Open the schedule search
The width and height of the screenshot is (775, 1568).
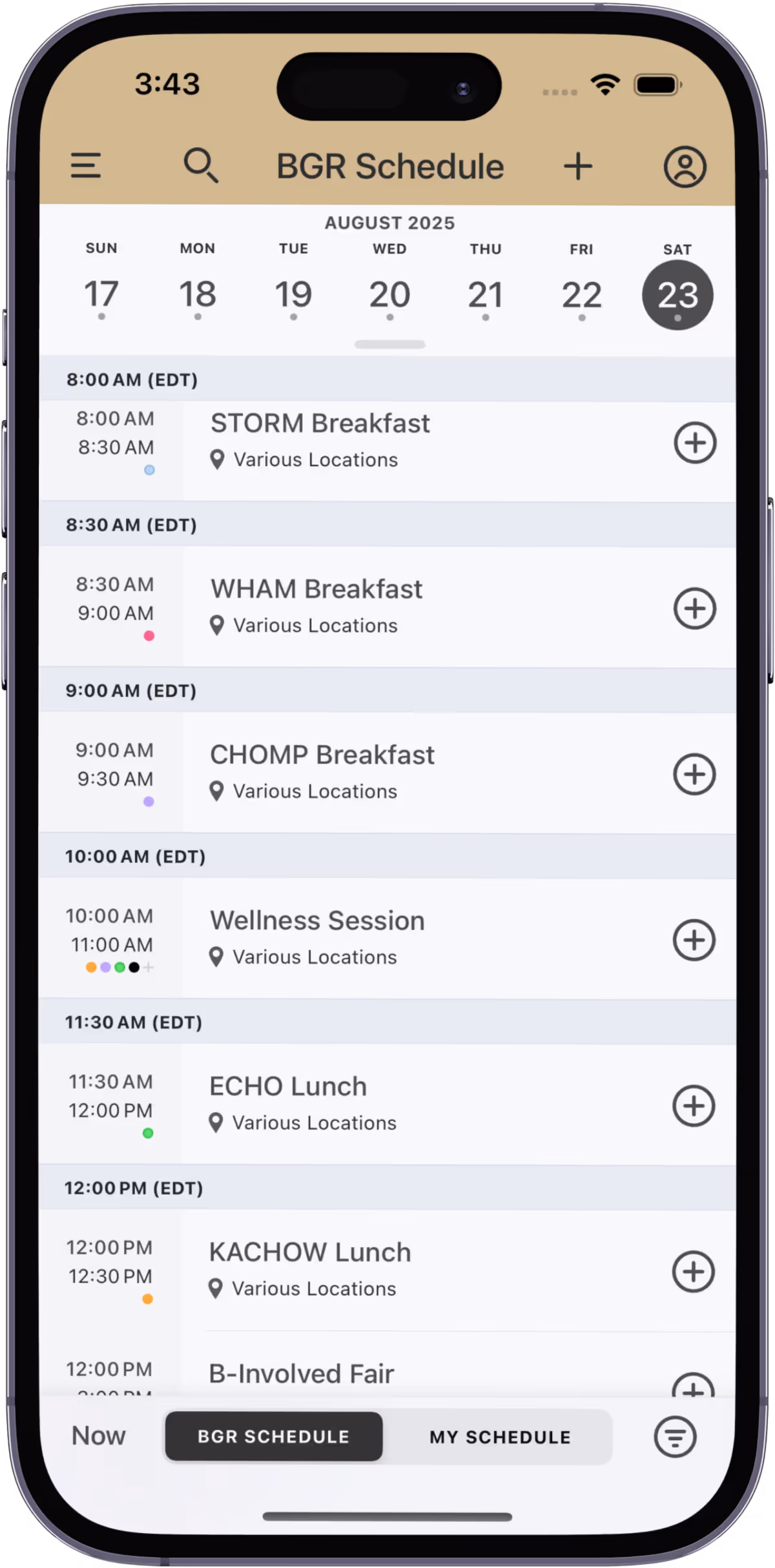click(x=201, y=166)
